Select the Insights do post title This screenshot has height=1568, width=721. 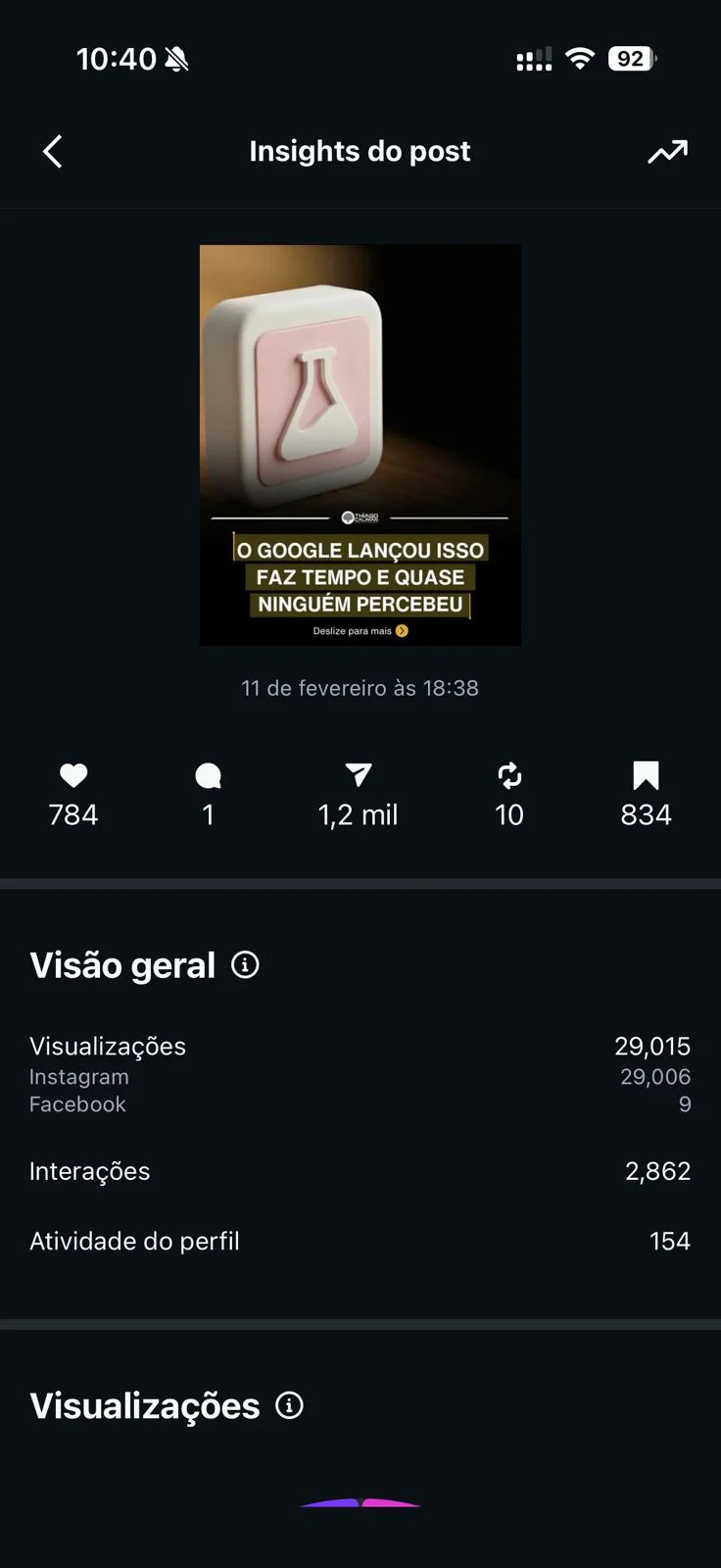point(360,152)
